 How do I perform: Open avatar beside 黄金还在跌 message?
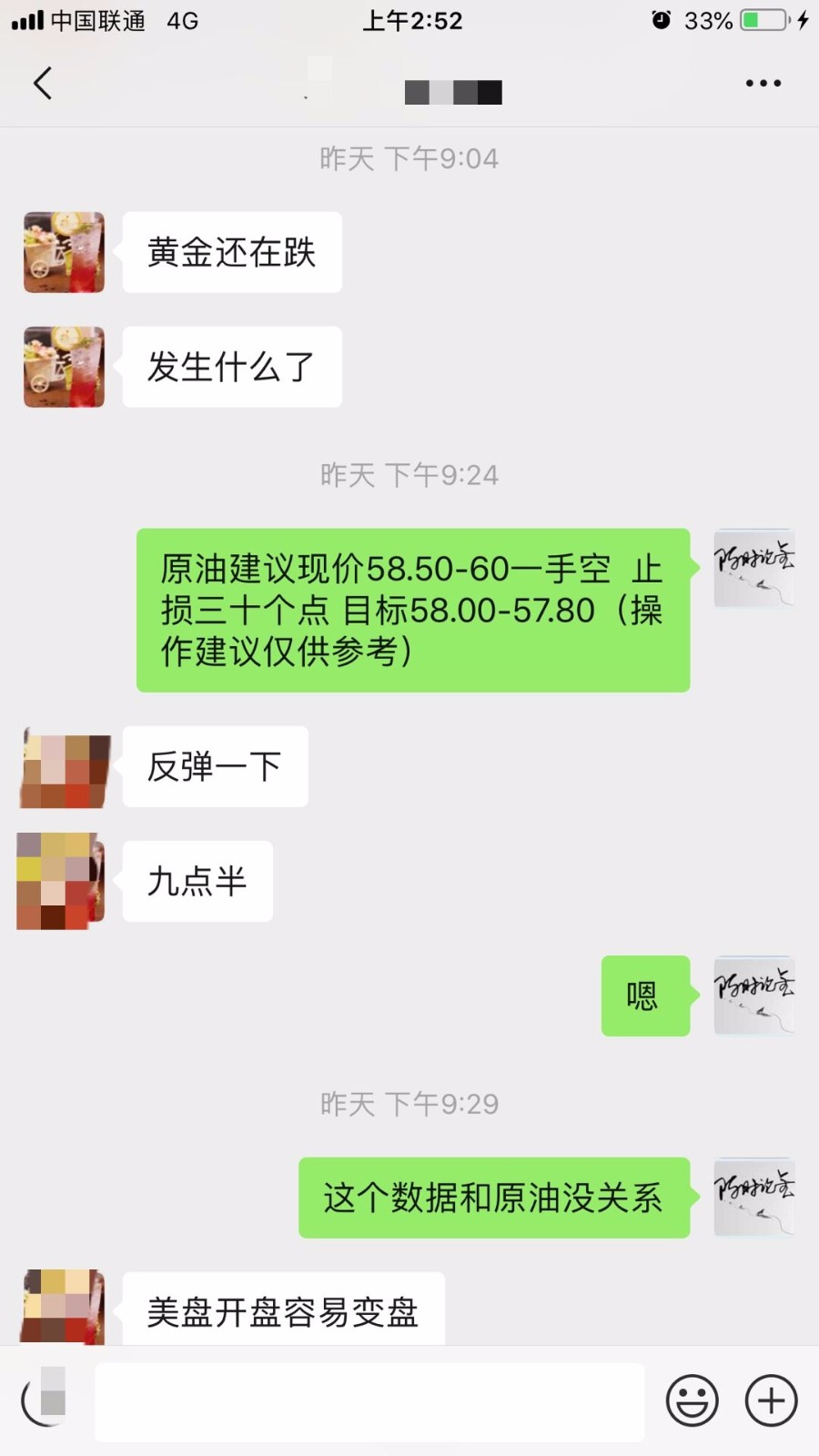[x=64, y=253]
